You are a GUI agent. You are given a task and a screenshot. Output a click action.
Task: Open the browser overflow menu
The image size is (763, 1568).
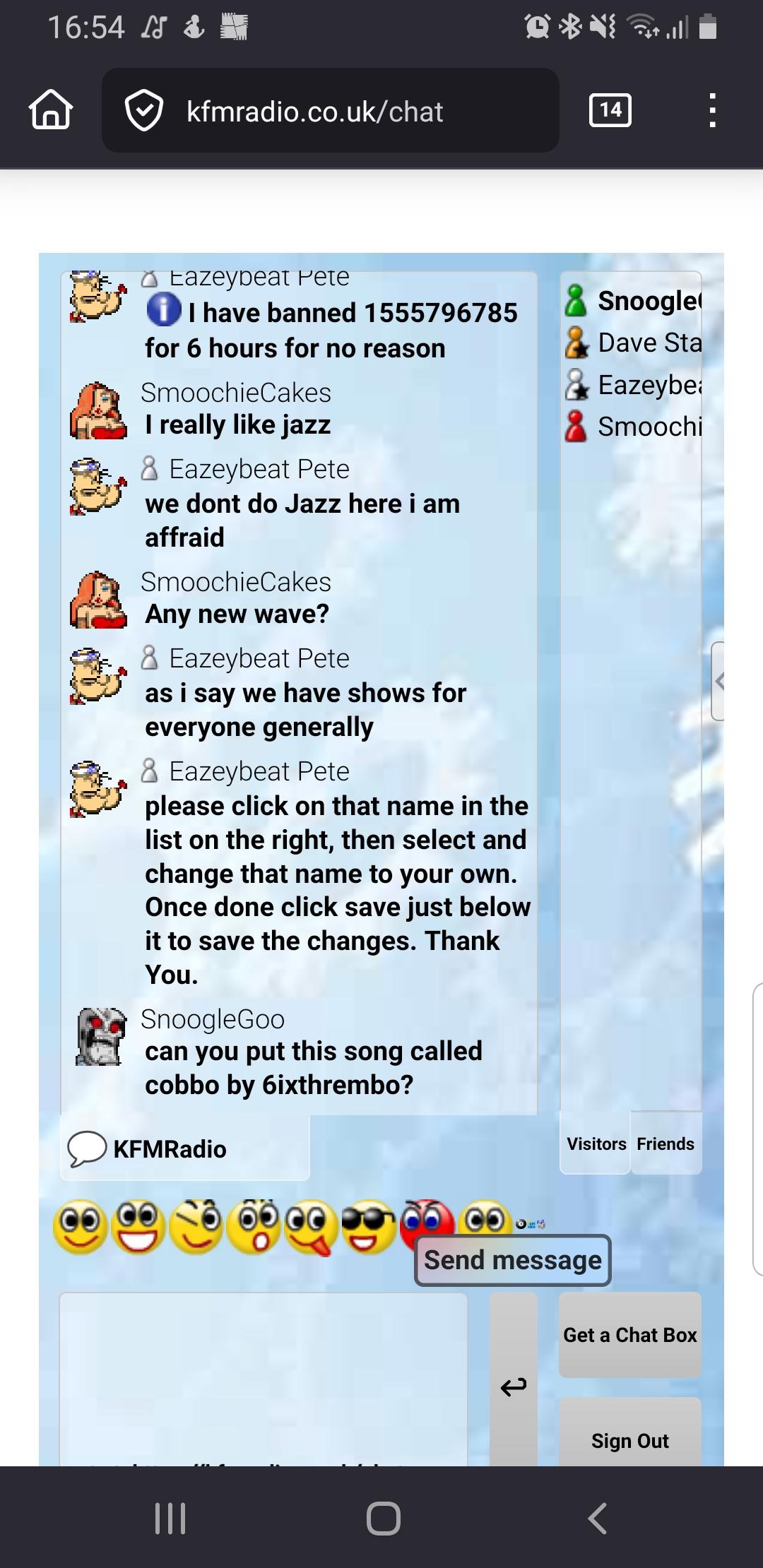(x=712, y=111)
